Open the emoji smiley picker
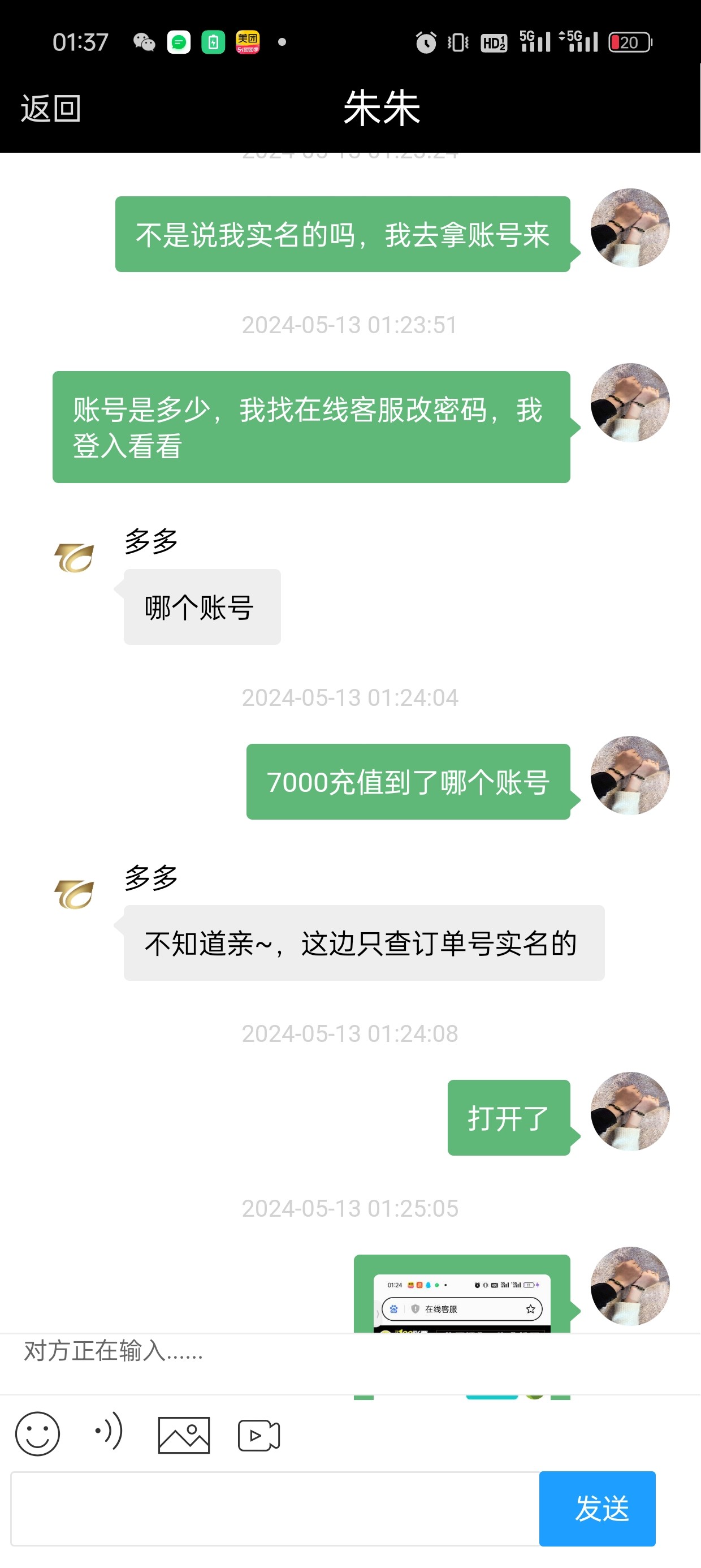Screen dimensions: 701x1568 click(37, 1433)
